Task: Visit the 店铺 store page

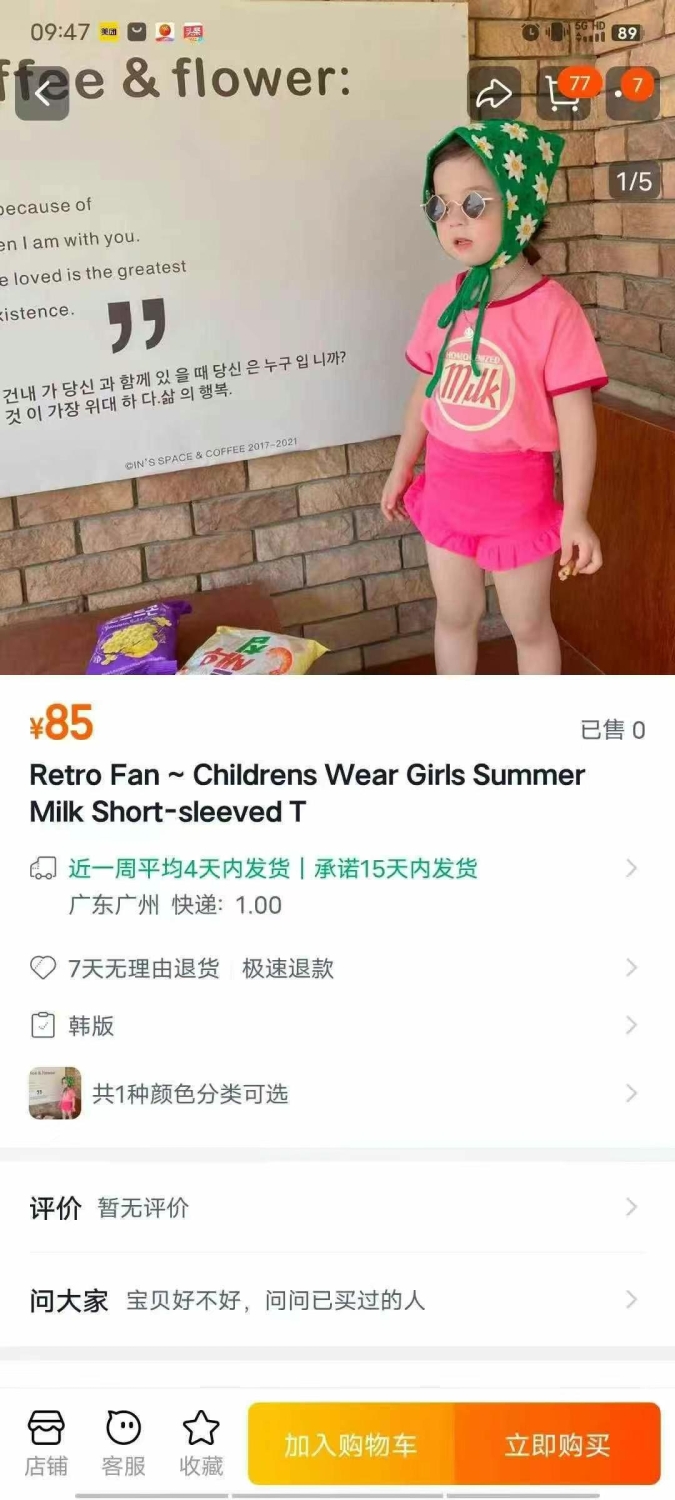Action: (x=46, y=1443)
